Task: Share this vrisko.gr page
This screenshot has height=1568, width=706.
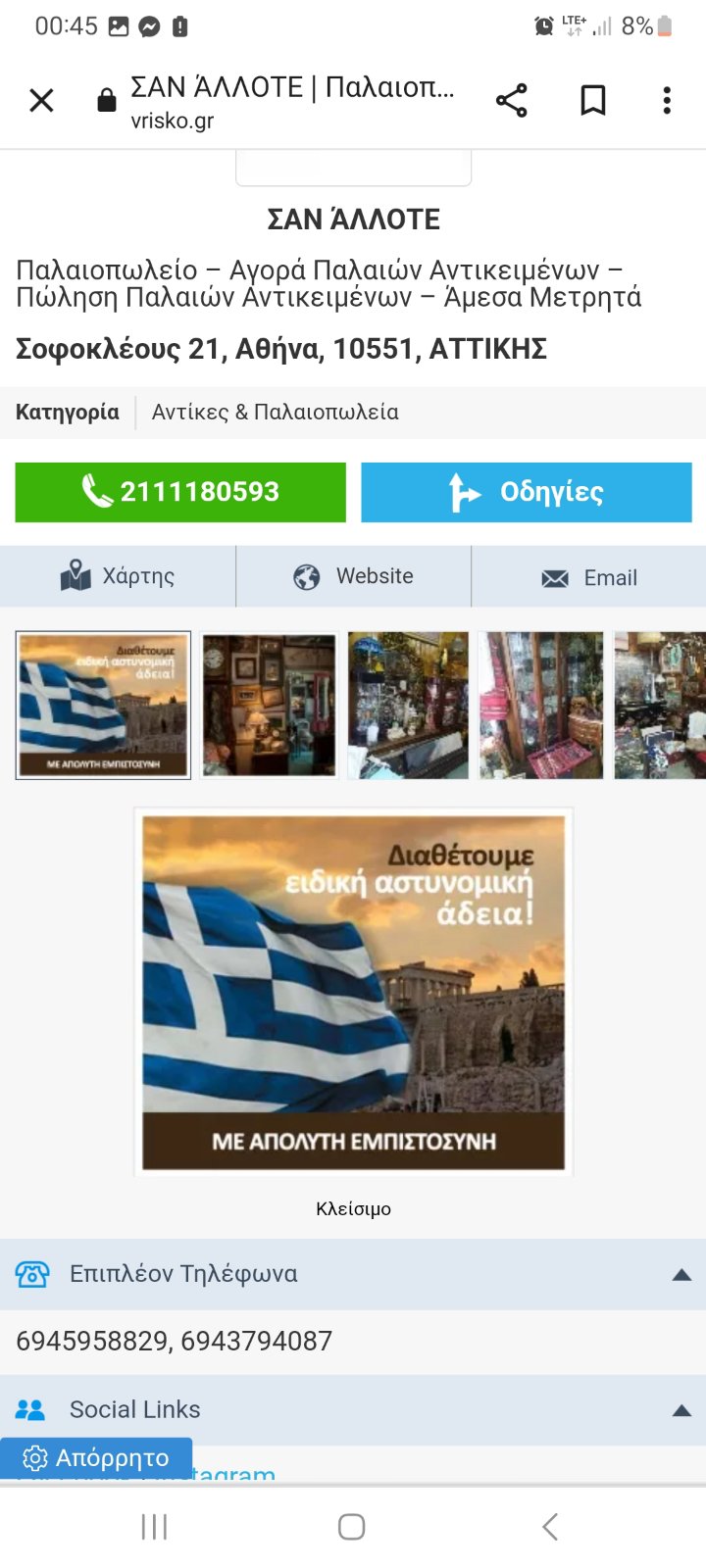Action: tap(511, 100)
